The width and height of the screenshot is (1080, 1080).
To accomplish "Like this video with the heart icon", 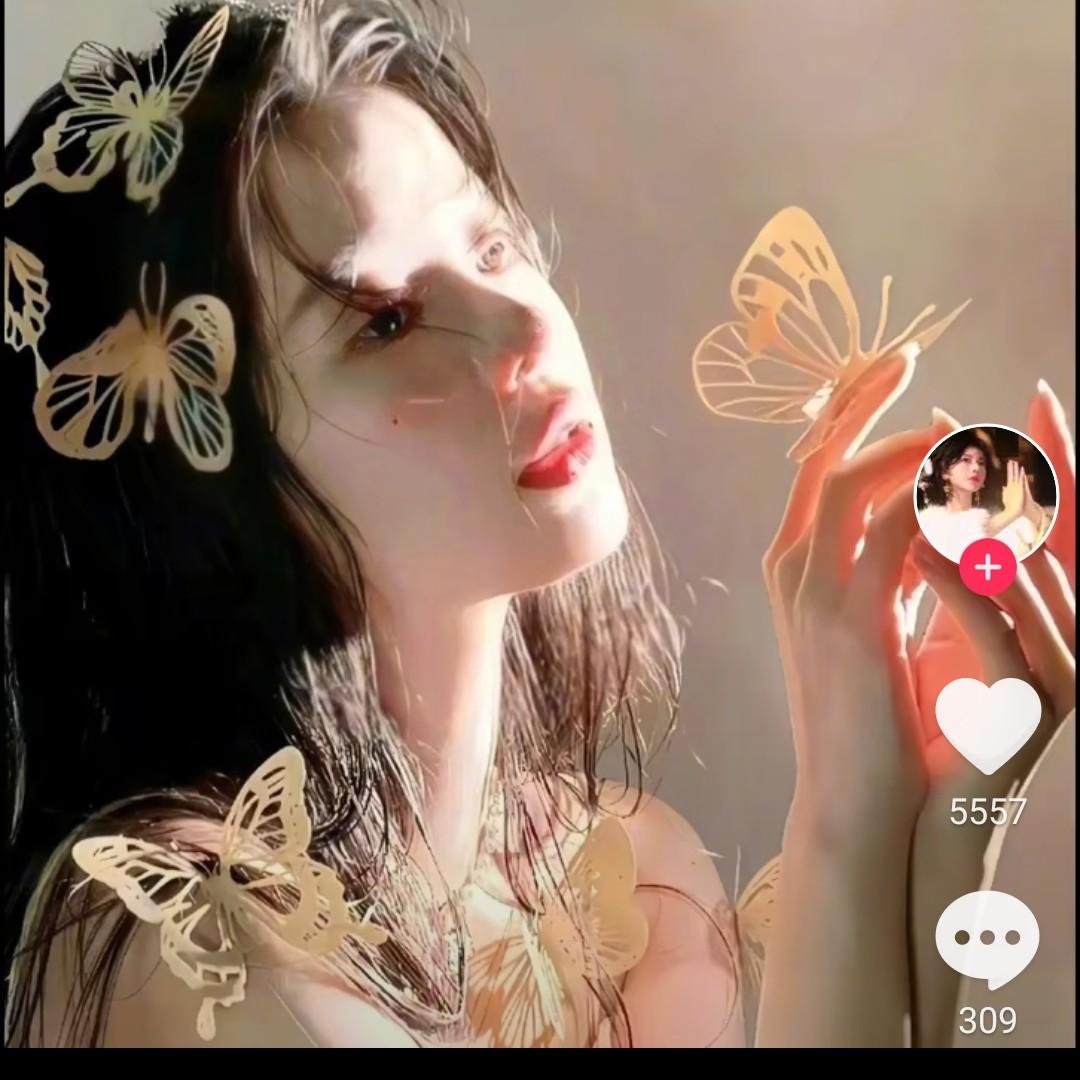I will [988, 724].
